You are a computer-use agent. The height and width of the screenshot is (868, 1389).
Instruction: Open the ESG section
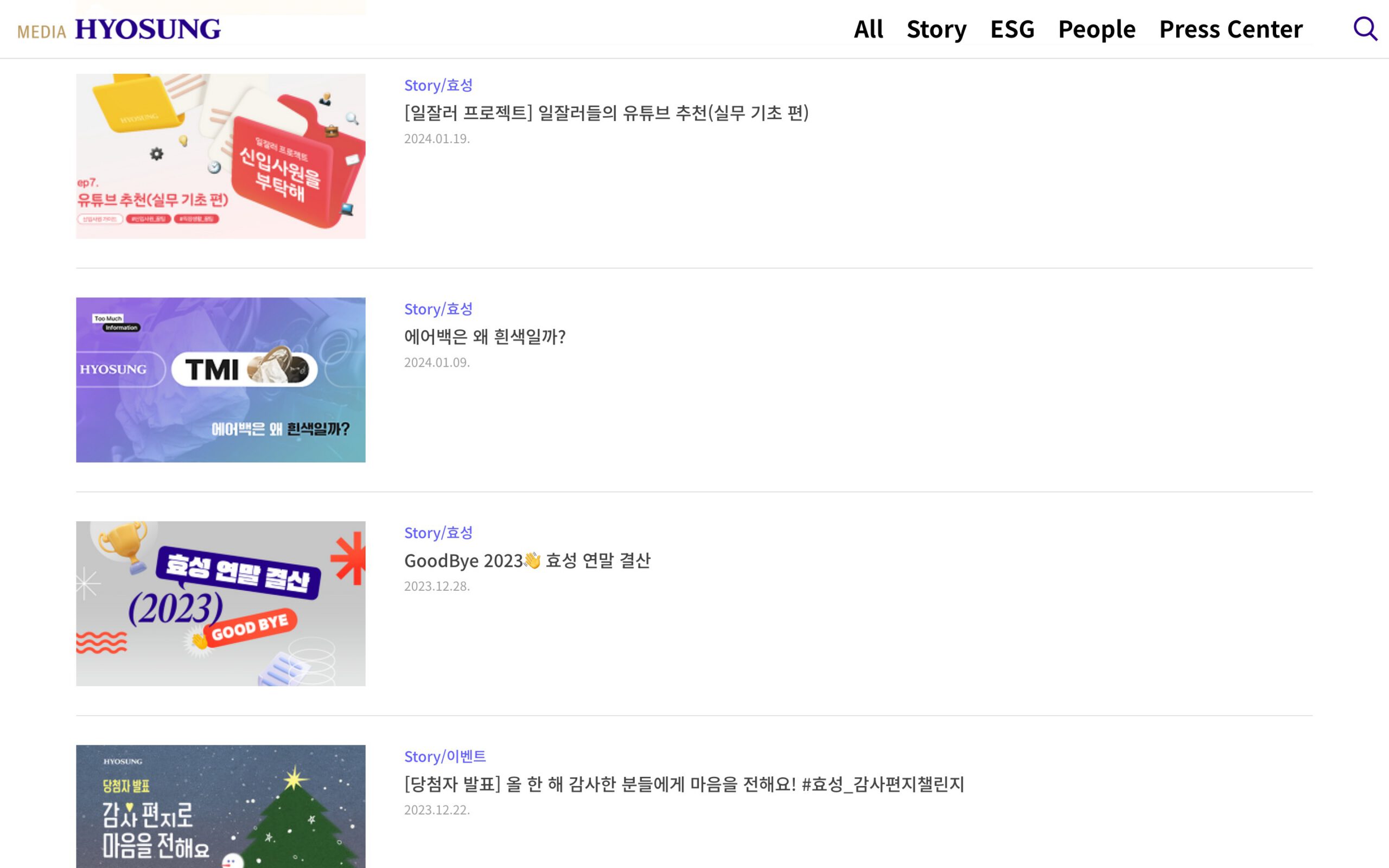(x=1012, y=29)
